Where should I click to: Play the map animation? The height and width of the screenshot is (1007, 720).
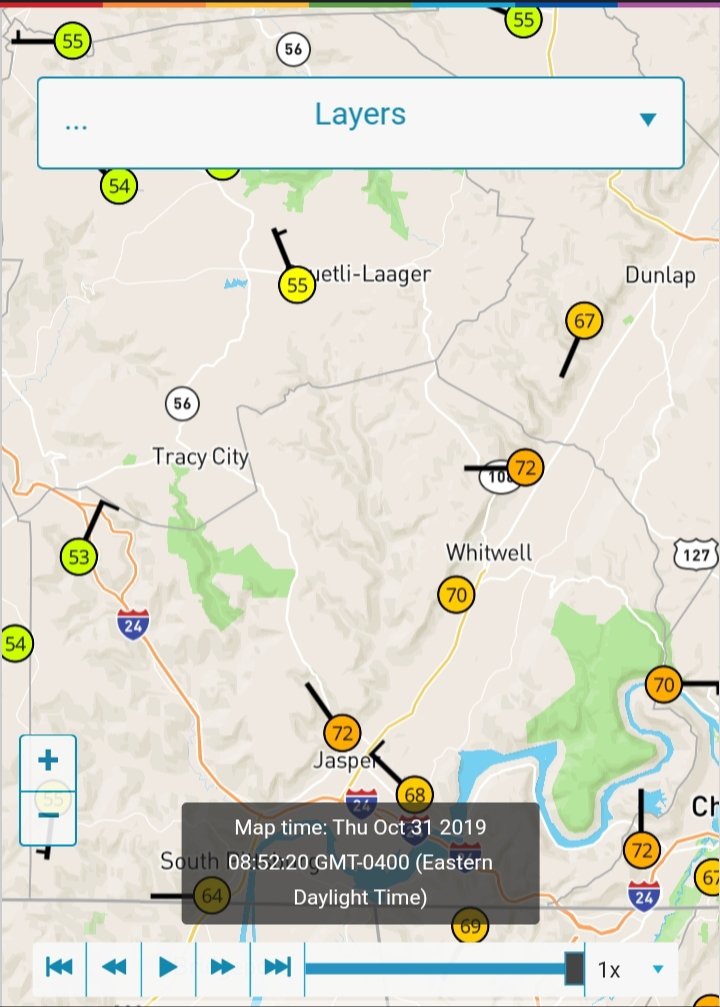168,967
